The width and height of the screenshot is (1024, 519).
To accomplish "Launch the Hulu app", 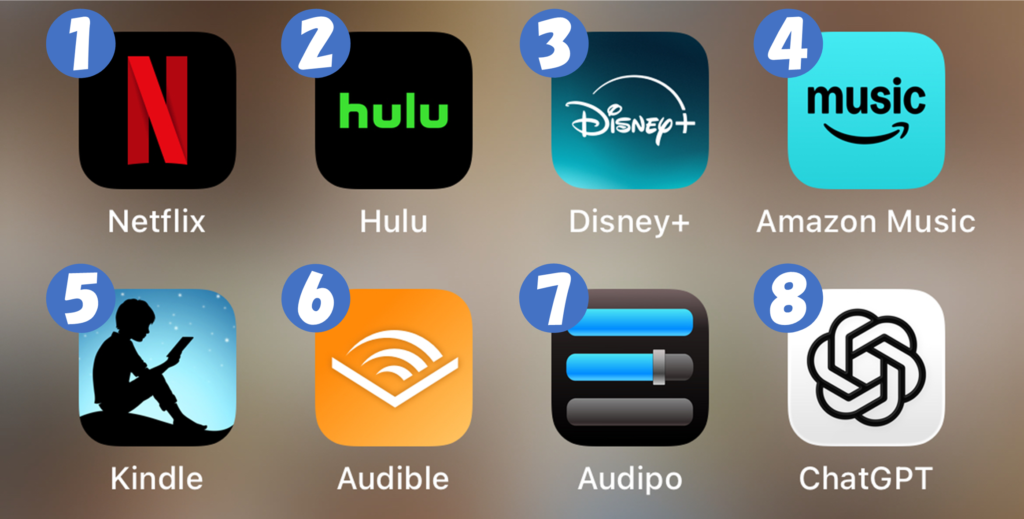I will [x=394, y=110].
